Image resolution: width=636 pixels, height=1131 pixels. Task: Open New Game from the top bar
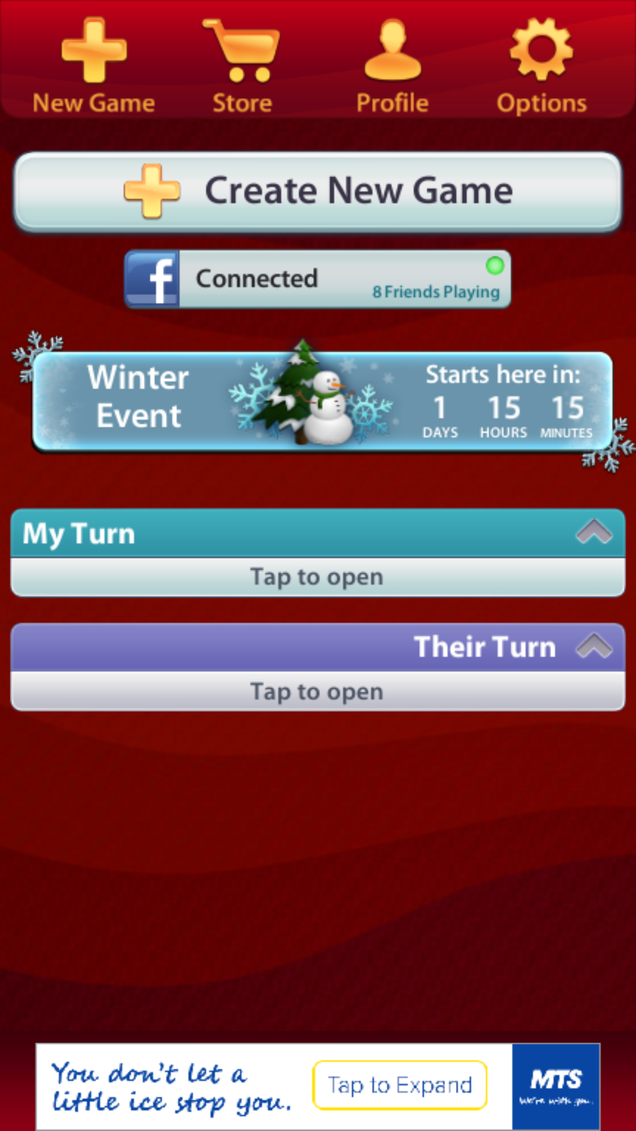[x=94, y=66]
